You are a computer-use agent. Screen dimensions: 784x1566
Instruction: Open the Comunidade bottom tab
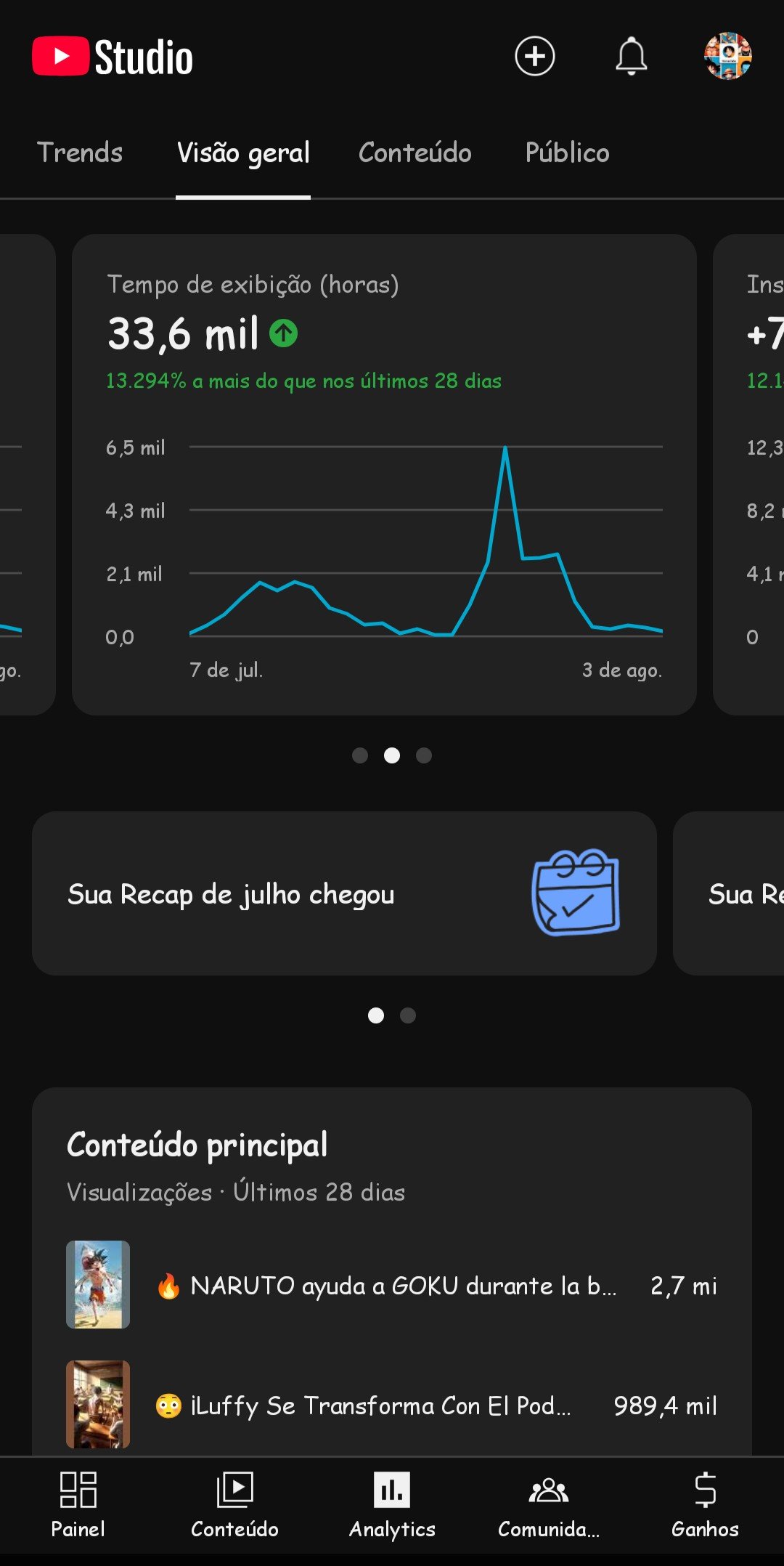(x=549, y=1504)
